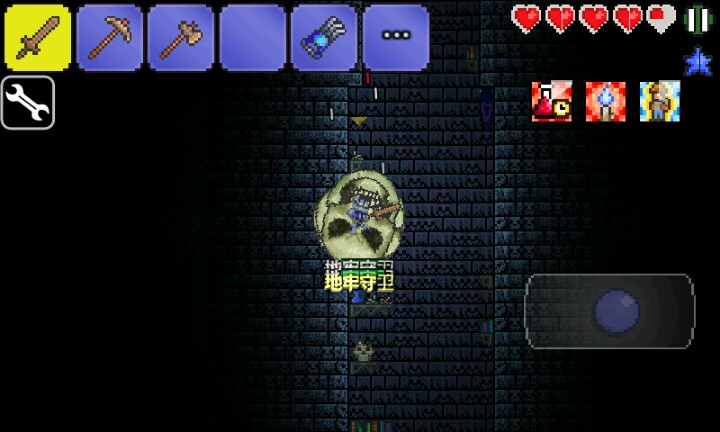Image resolution: width=720 pixels, height=432 pixels.
Task: Check the potion sickness buff icon
Action: [552, 101]
